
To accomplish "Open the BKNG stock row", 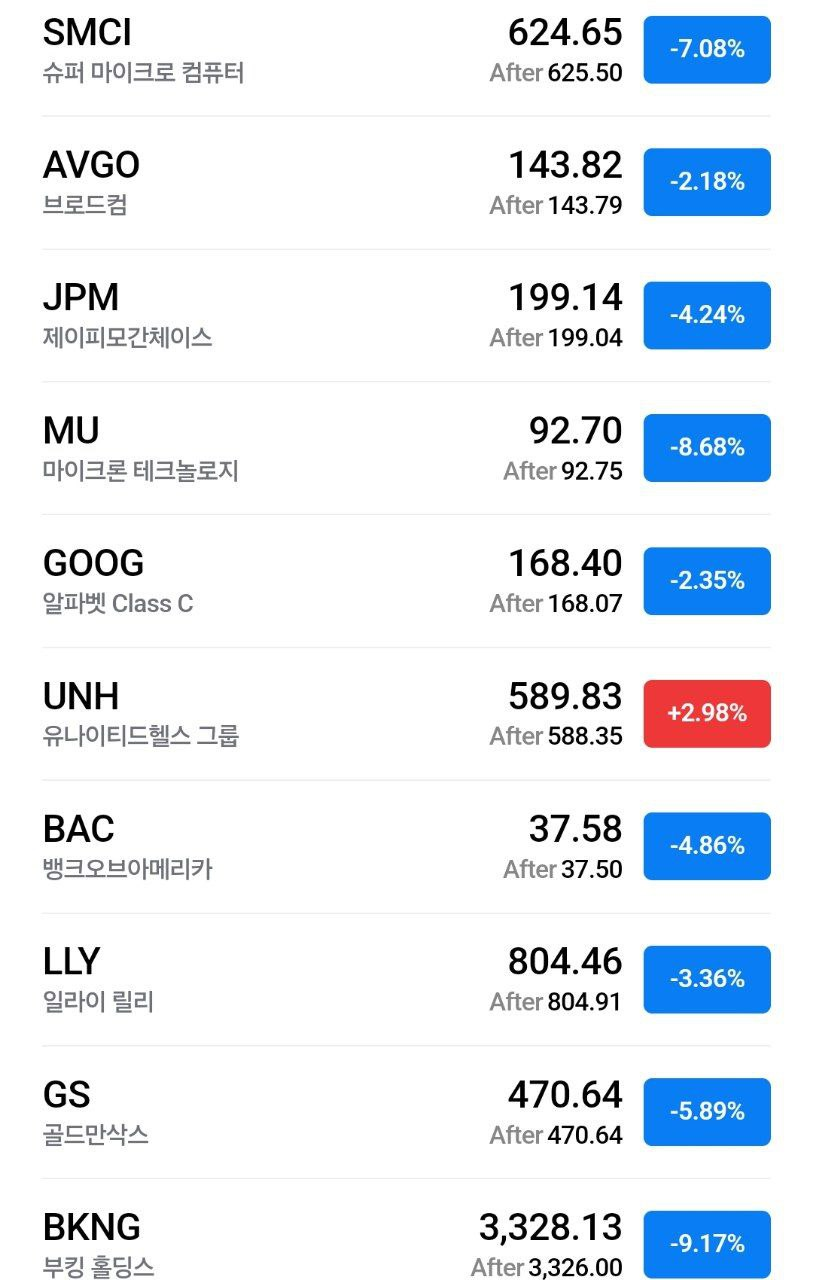I will click(406, 1230).
